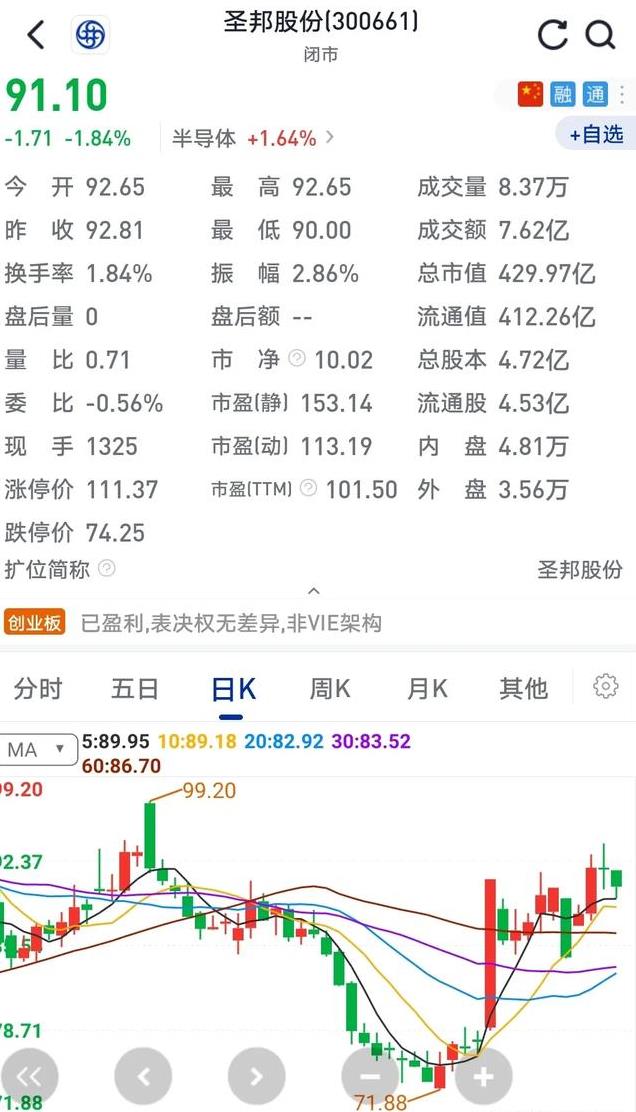The image size is (636, 1112).
Task: Switch to the 五日 chart tab
Action: 135,689
